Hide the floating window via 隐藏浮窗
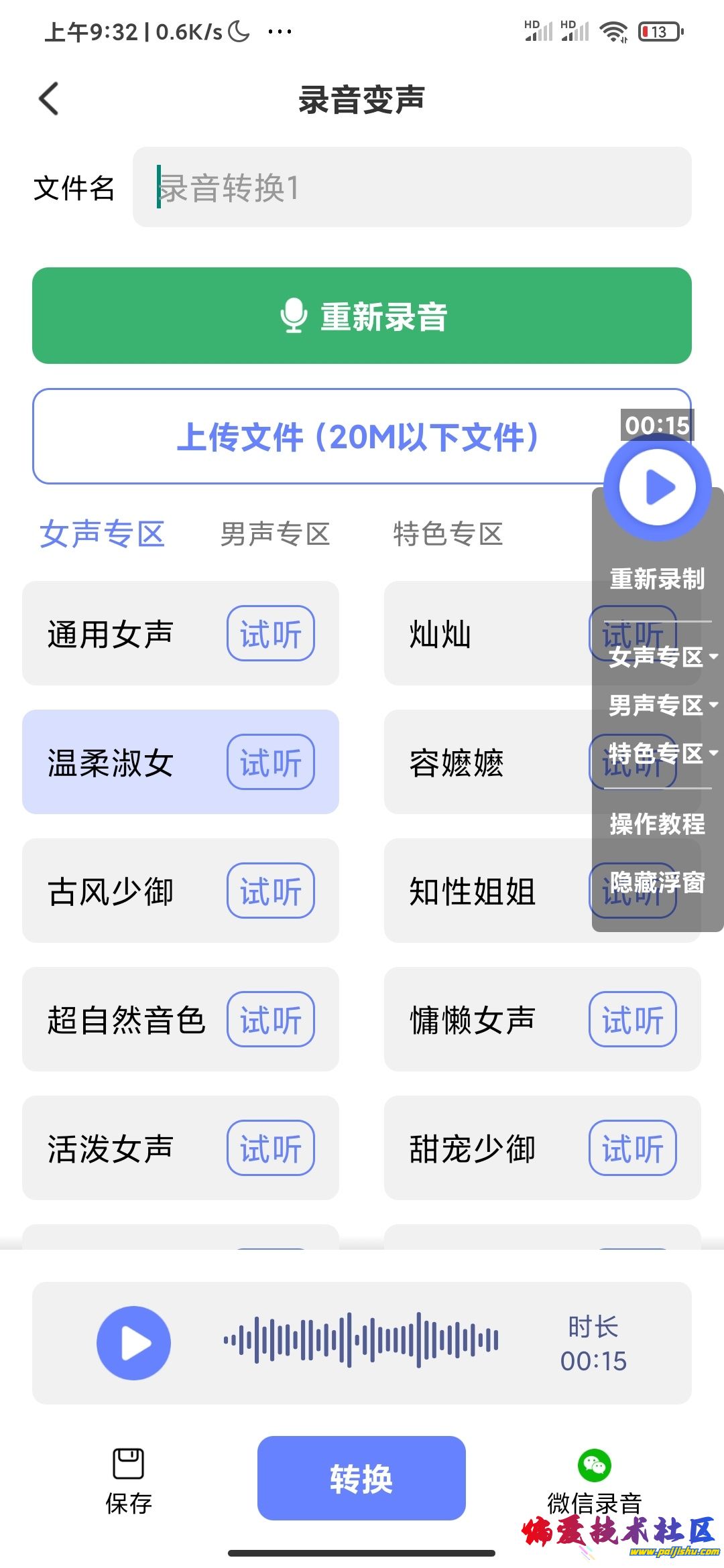This screenshot has width=724, height=1568. click(x=657, y=883)
